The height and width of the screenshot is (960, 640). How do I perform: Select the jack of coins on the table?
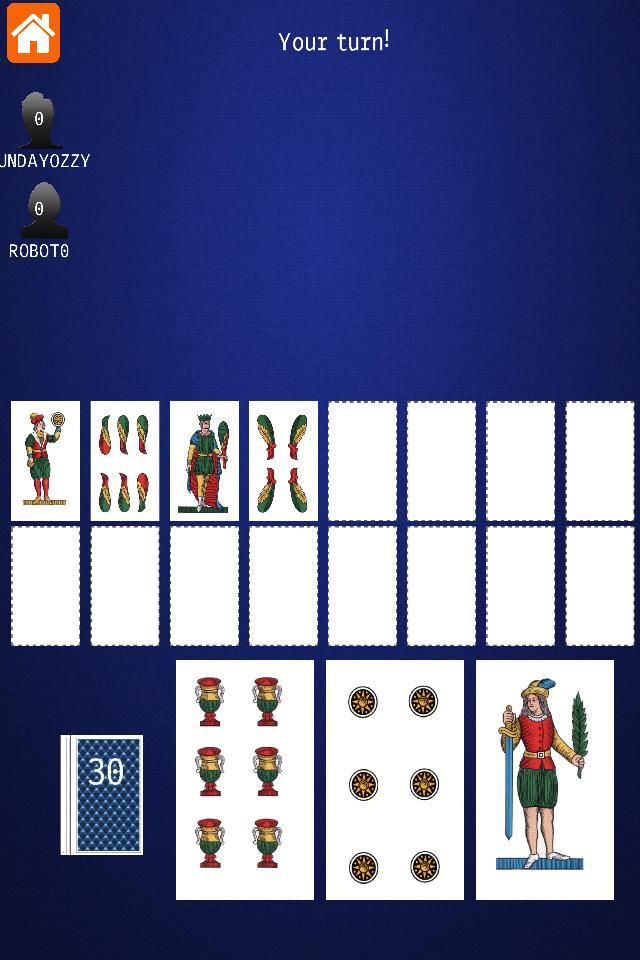pos(45,461)
